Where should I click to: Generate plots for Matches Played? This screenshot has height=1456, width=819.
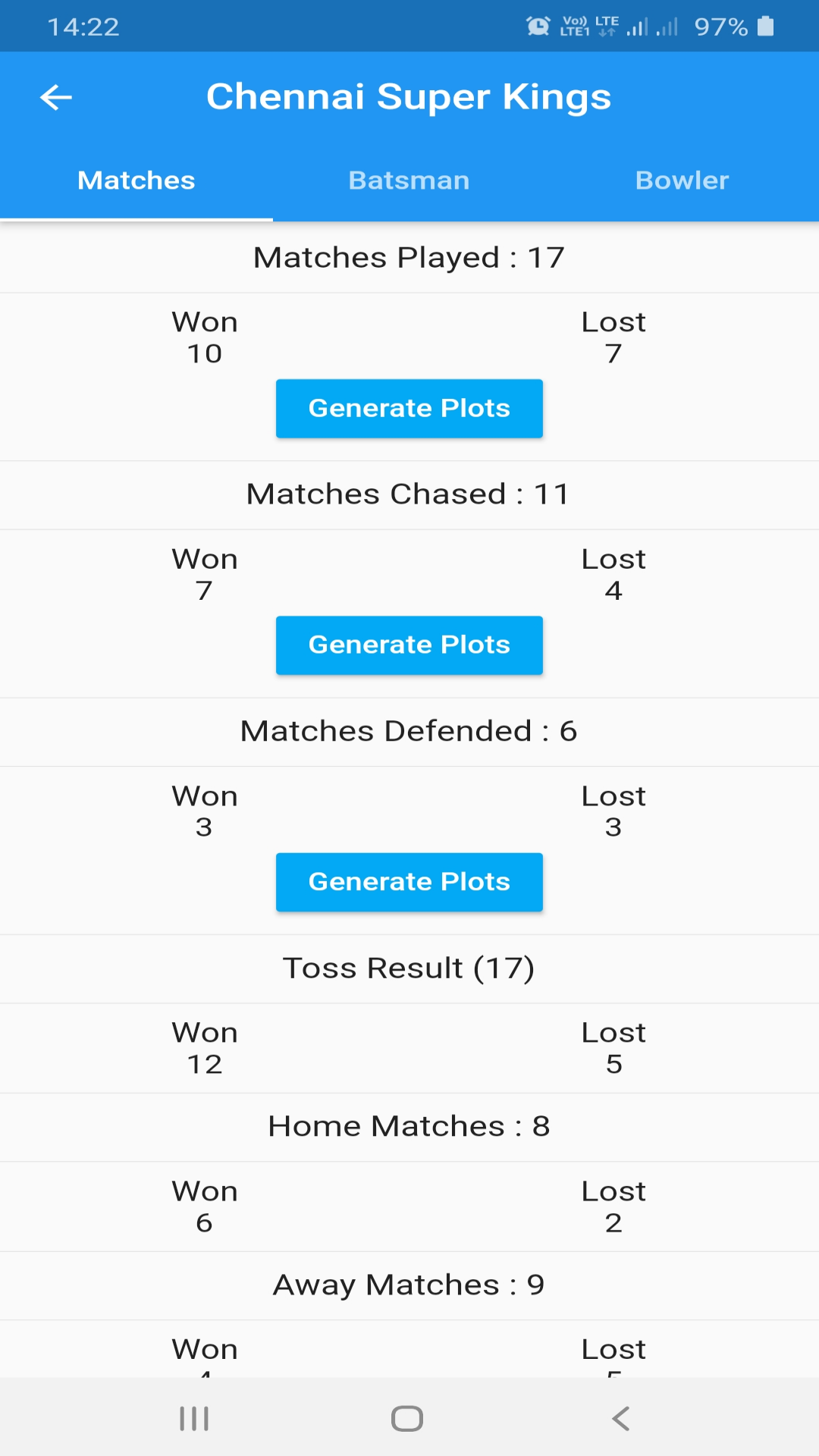409,409
